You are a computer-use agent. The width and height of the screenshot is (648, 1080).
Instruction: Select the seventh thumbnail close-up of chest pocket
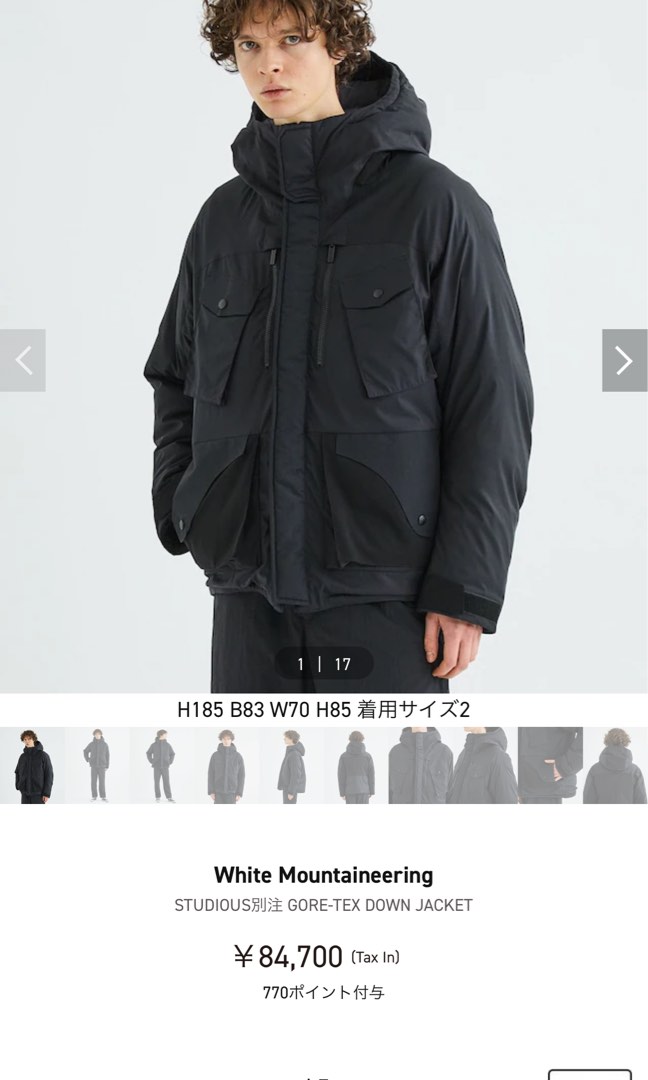tap(421, 765)
